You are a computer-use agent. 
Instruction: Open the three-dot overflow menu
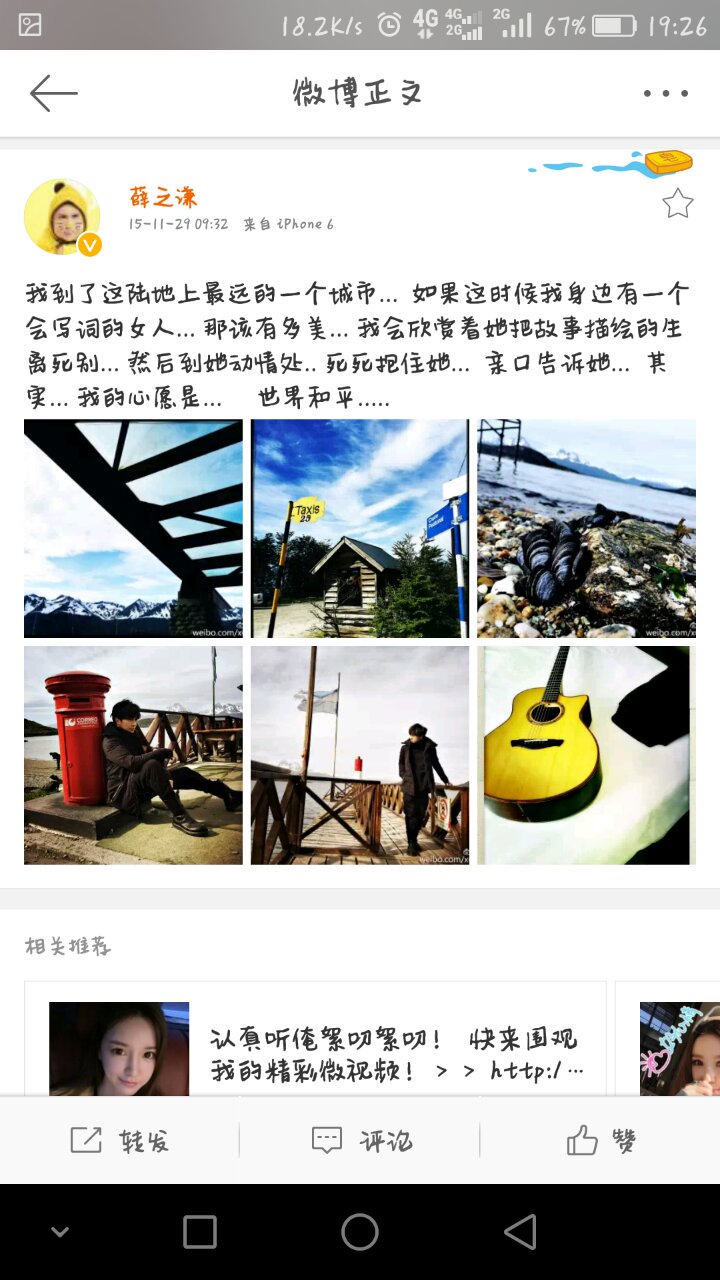point(666,94)
